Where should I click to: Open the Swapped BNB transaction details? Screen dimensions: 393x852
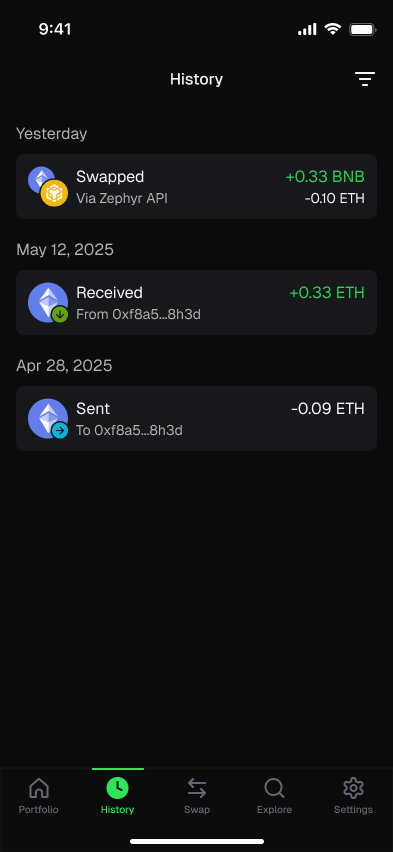(196, 186)
